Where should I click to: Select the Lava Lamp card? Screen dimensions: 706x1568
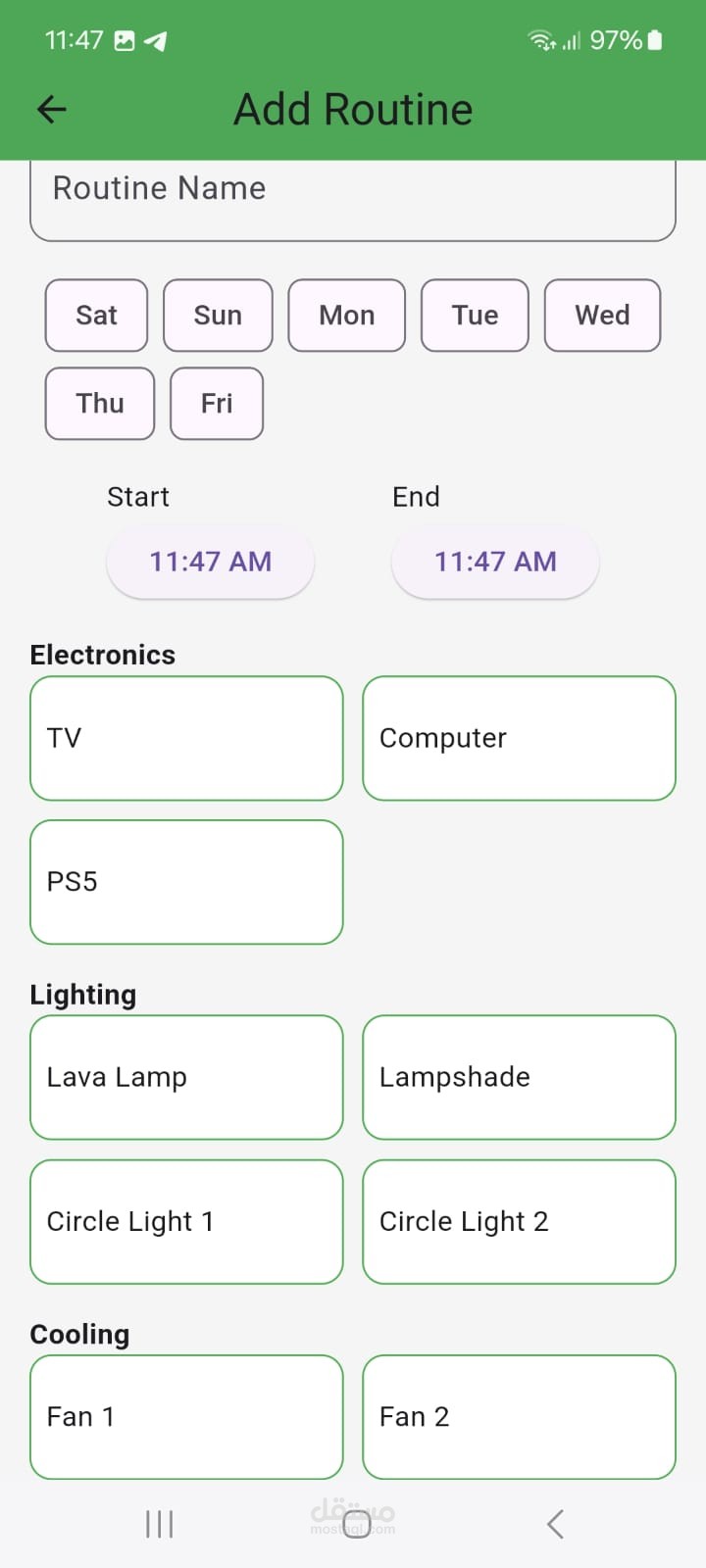click(x=186, y=1077)
